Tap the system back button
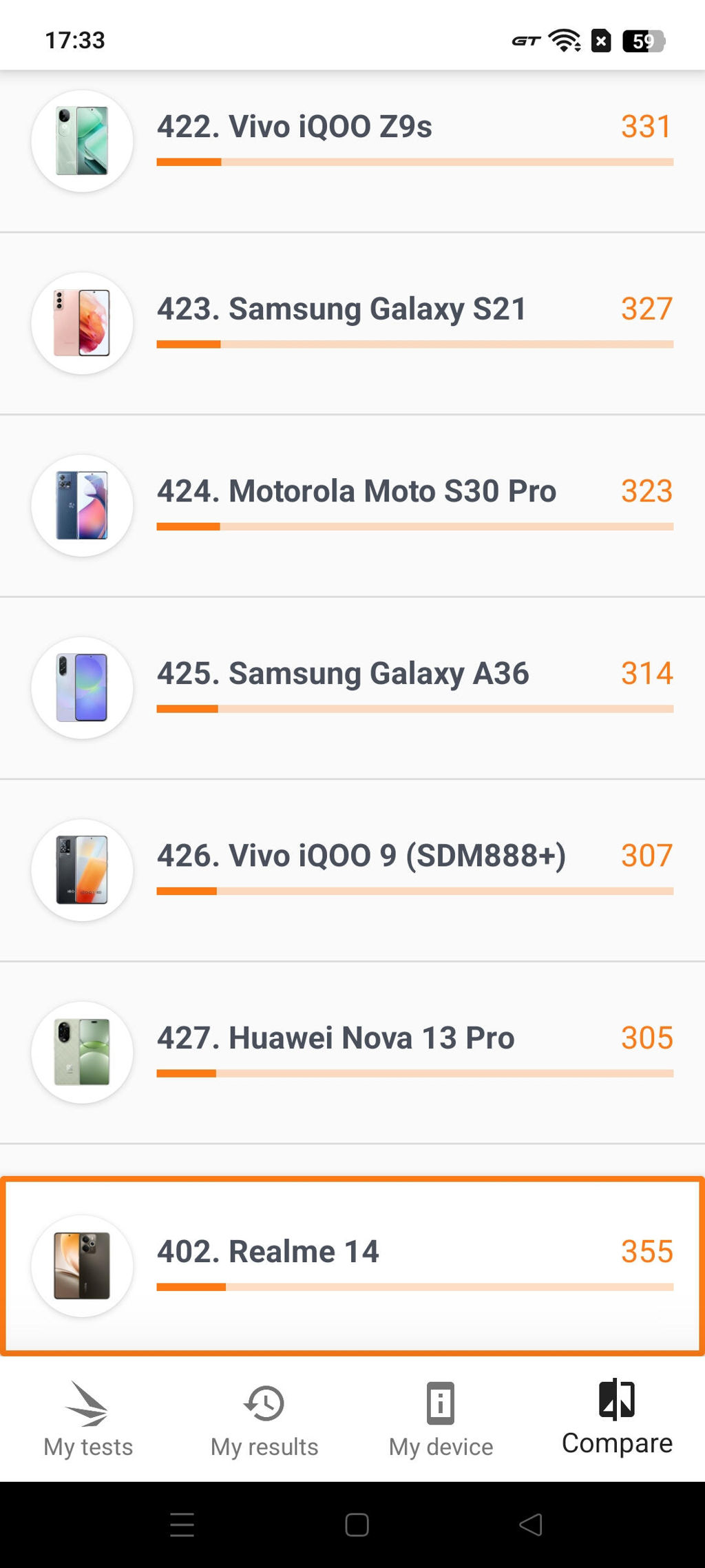Viewport: 705px width, 1568px height. pyautogui.click(x=531, y=1525)
